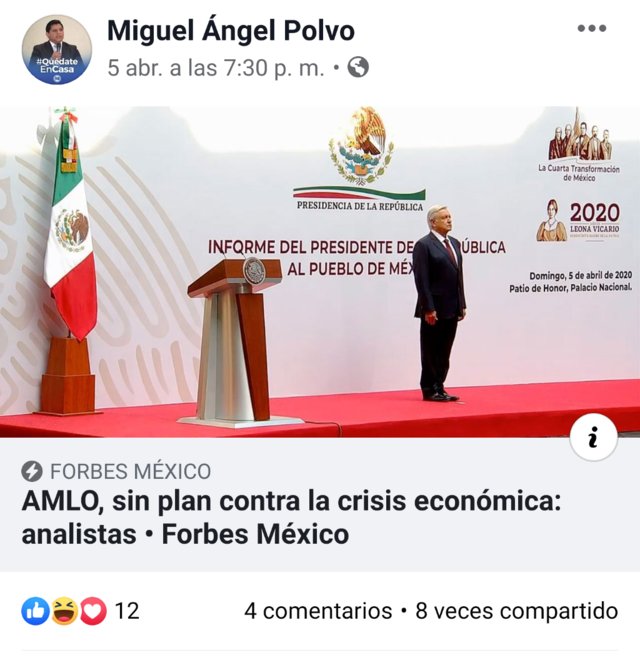This screenshot has height=658, width=640.
Task: Open article headline 'AMLO, sin plan contra la crisis'
Action: click(290, 517)
